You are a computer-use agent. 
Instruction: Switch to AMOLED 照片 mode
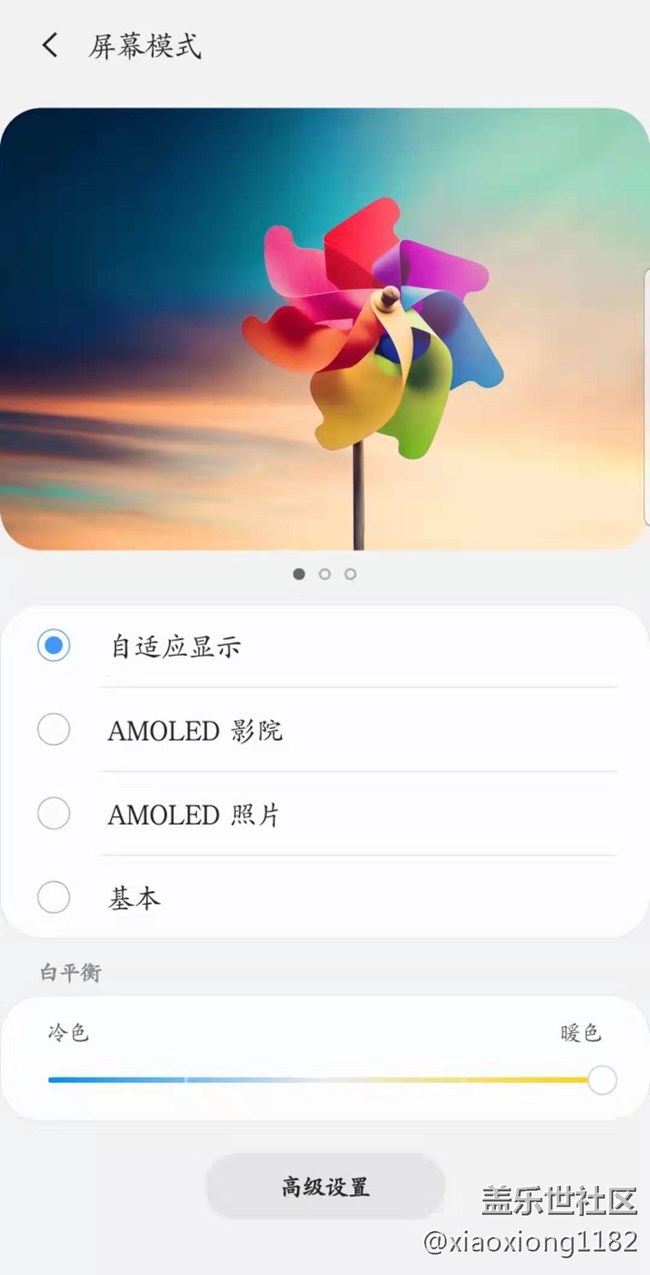pyautogui.click(x=54, y=814)
